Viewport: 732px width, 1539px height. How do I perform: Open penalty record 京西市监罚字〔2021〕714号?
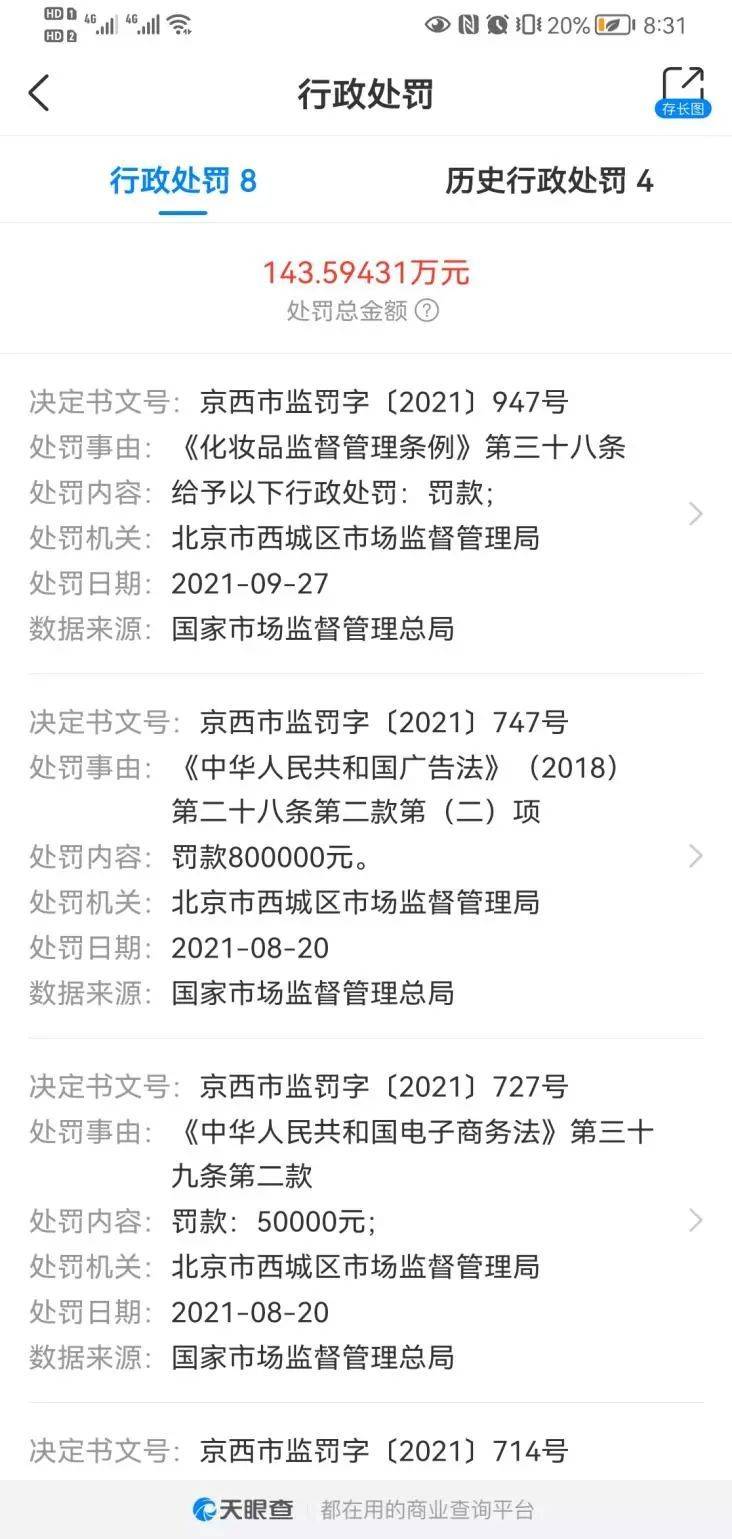click(366, 1450)
